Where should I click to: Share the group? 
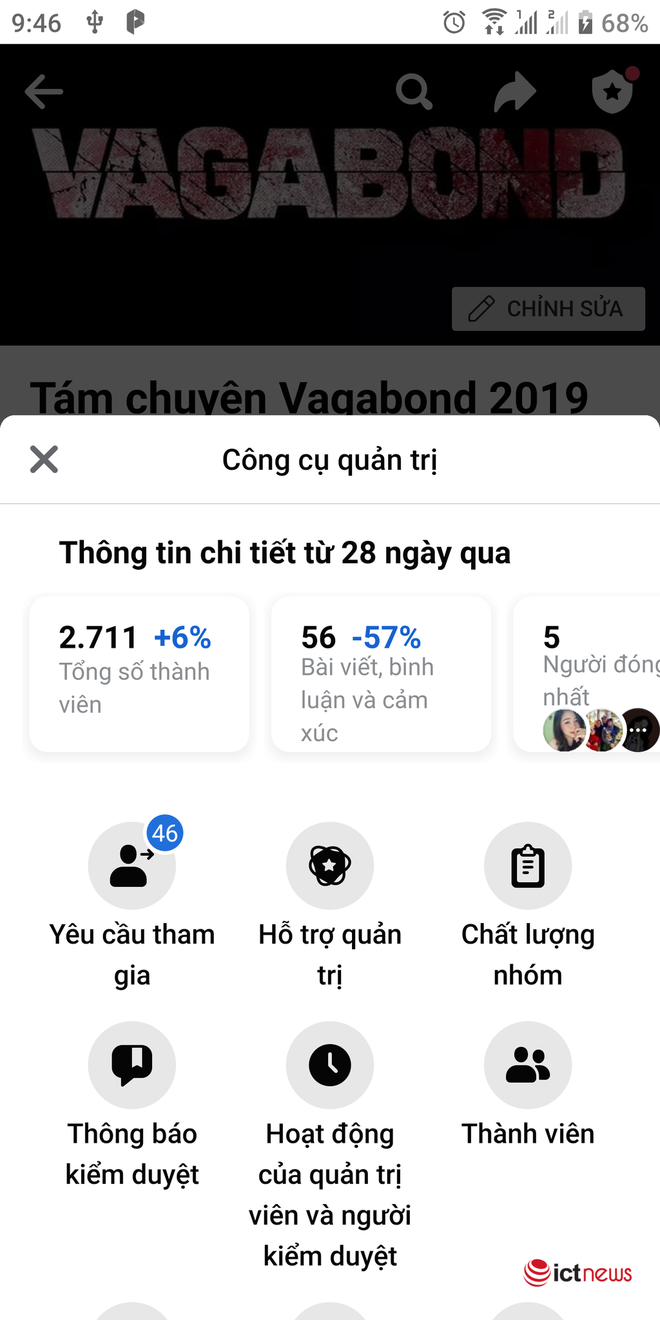click(515, 93)
